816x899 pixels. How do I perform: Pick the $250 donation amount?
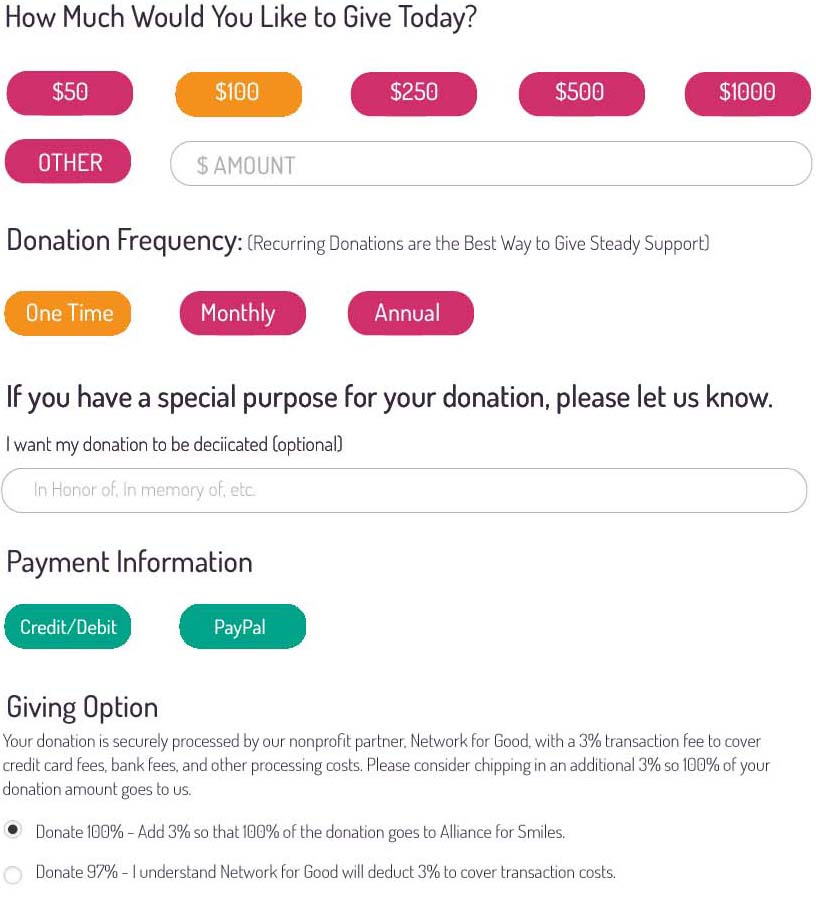(x=413, y=93)
